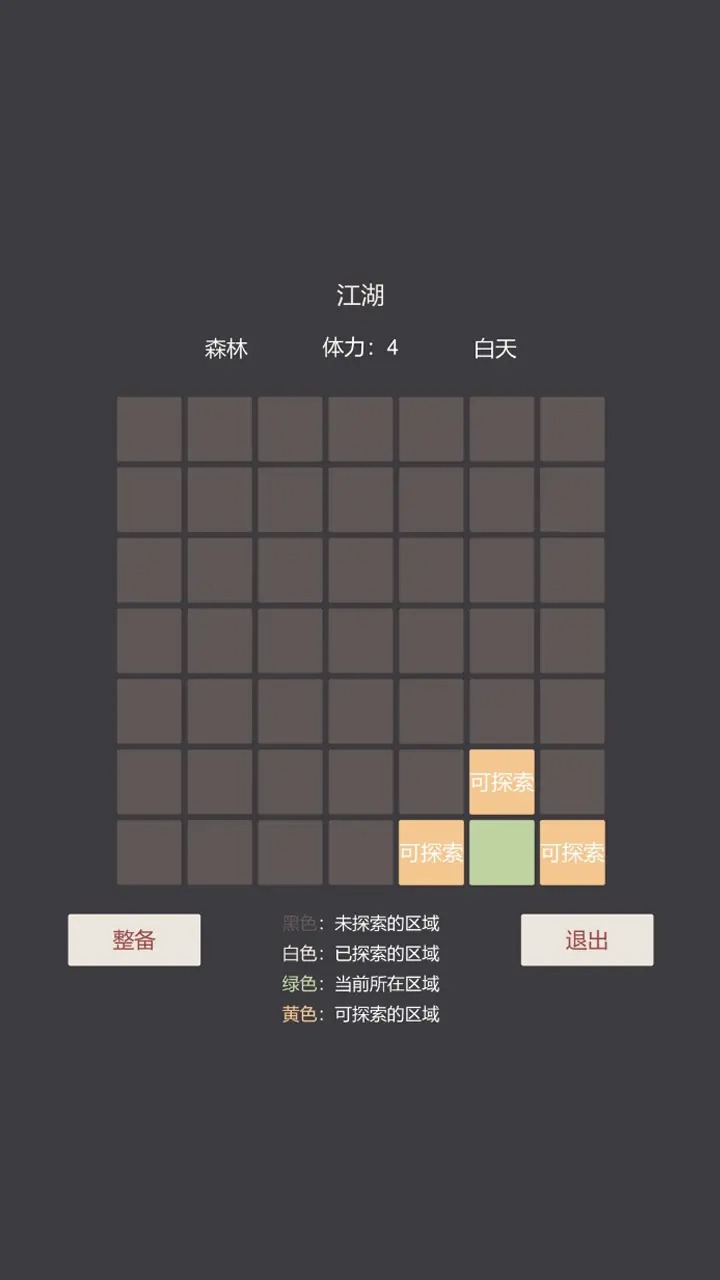
Task: Click the yellow 可探索 tile right of green tile
Action: coord(571,852)
